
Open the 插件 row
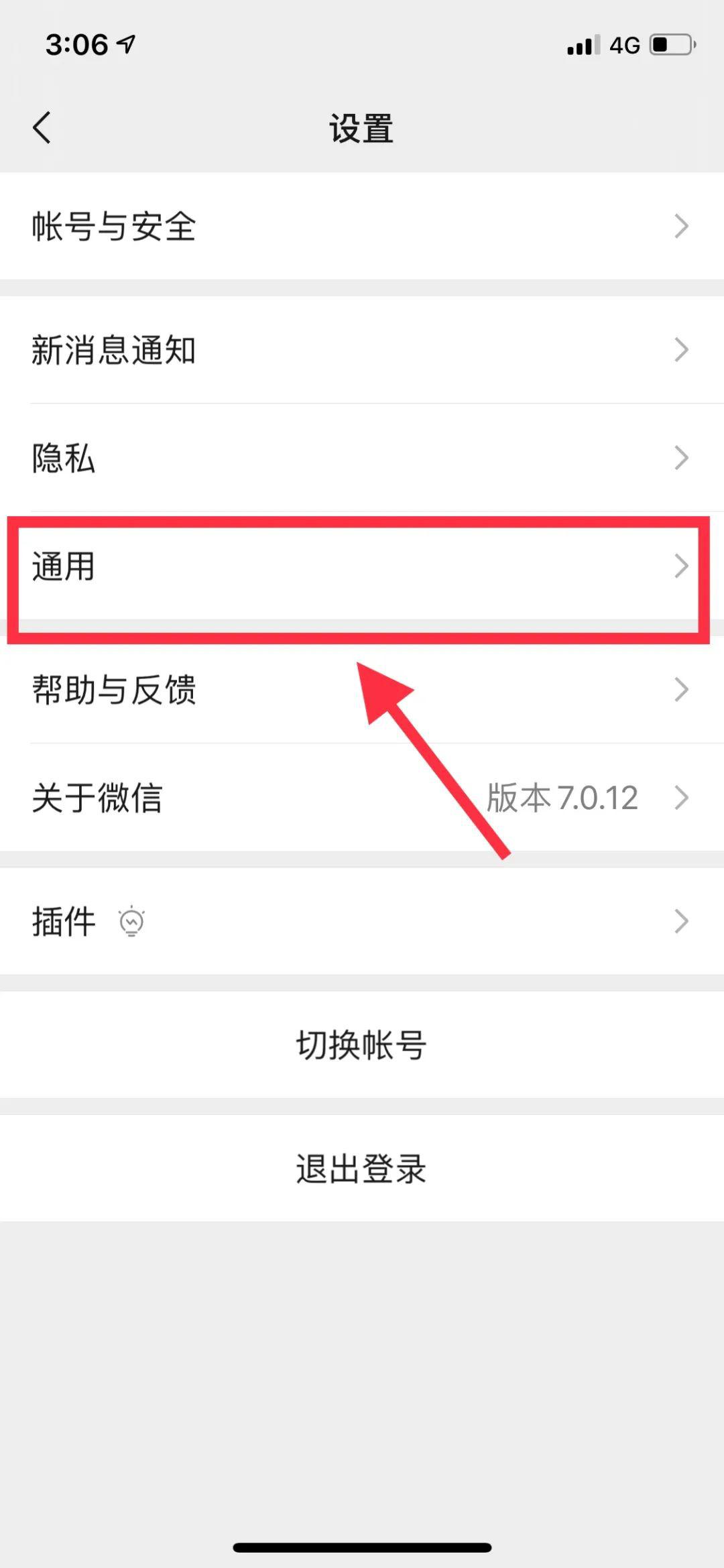tap(362, 921)
